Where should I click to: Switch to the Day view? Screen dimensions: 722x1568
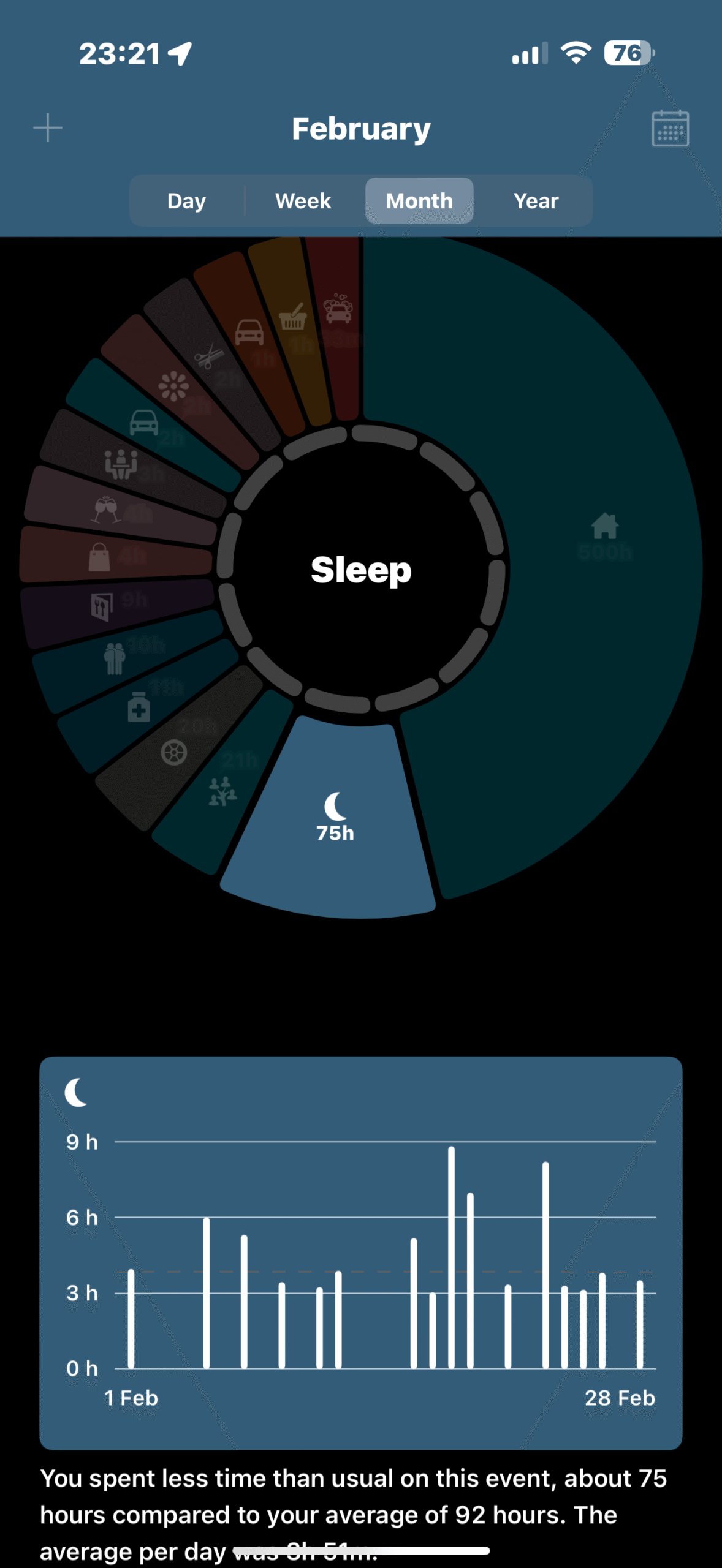coord(186,201)
